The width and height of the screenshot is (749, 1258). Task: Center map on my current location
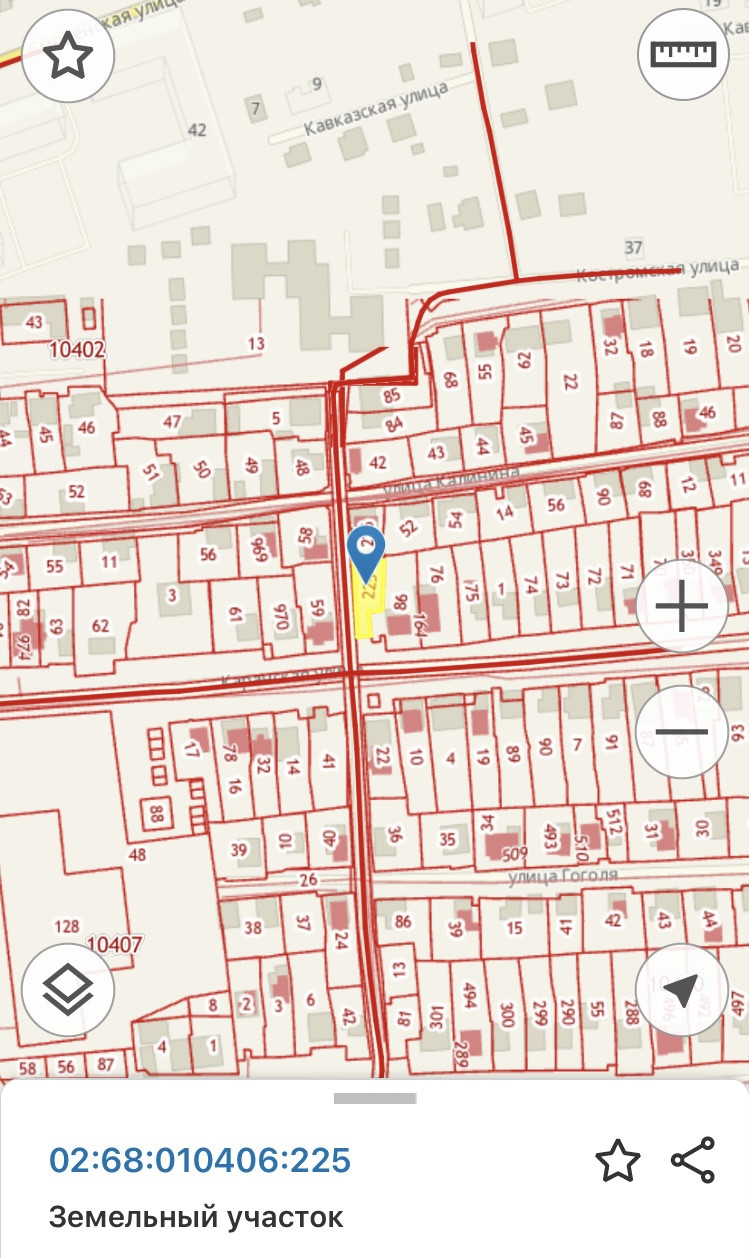click(x=681, y=990)
